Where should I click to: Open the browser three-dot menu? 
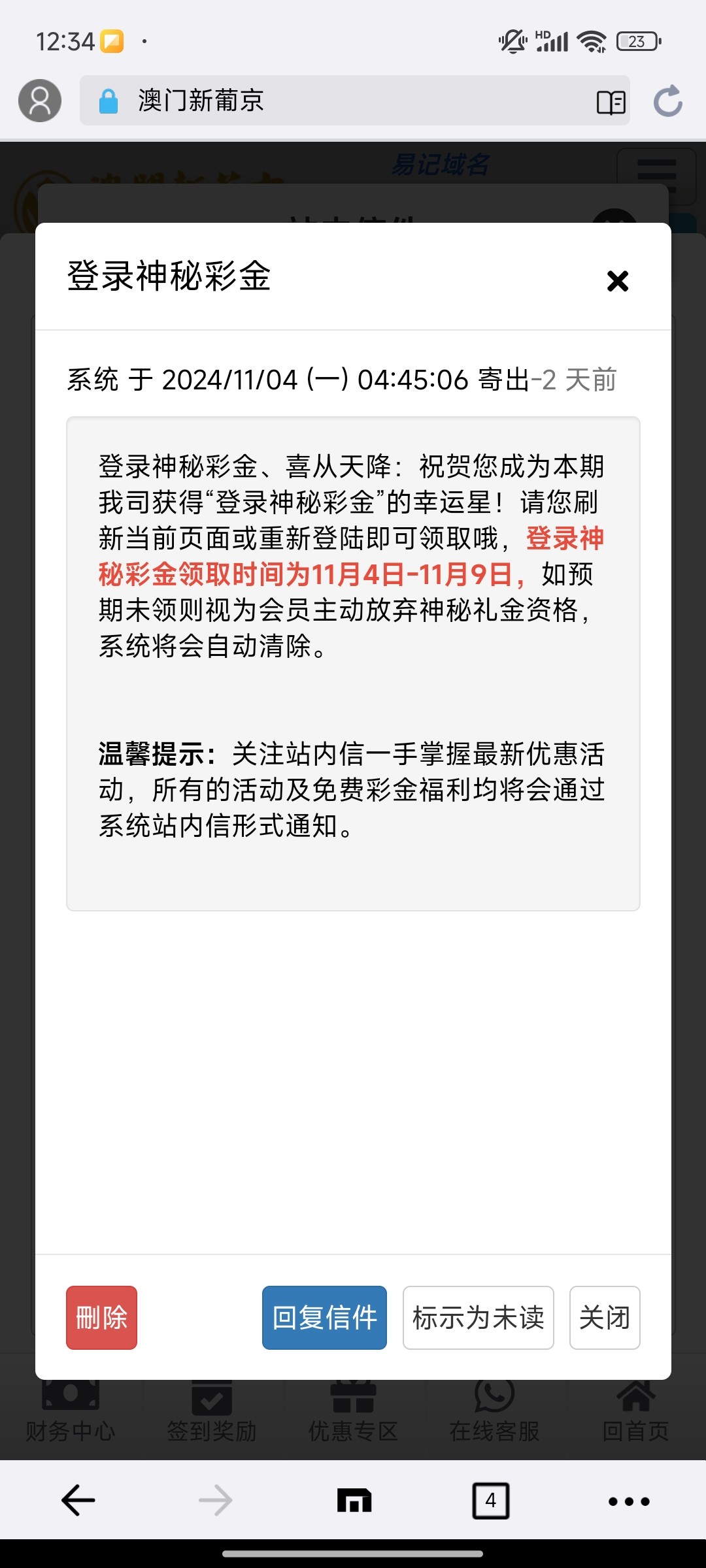(629, 1501)
